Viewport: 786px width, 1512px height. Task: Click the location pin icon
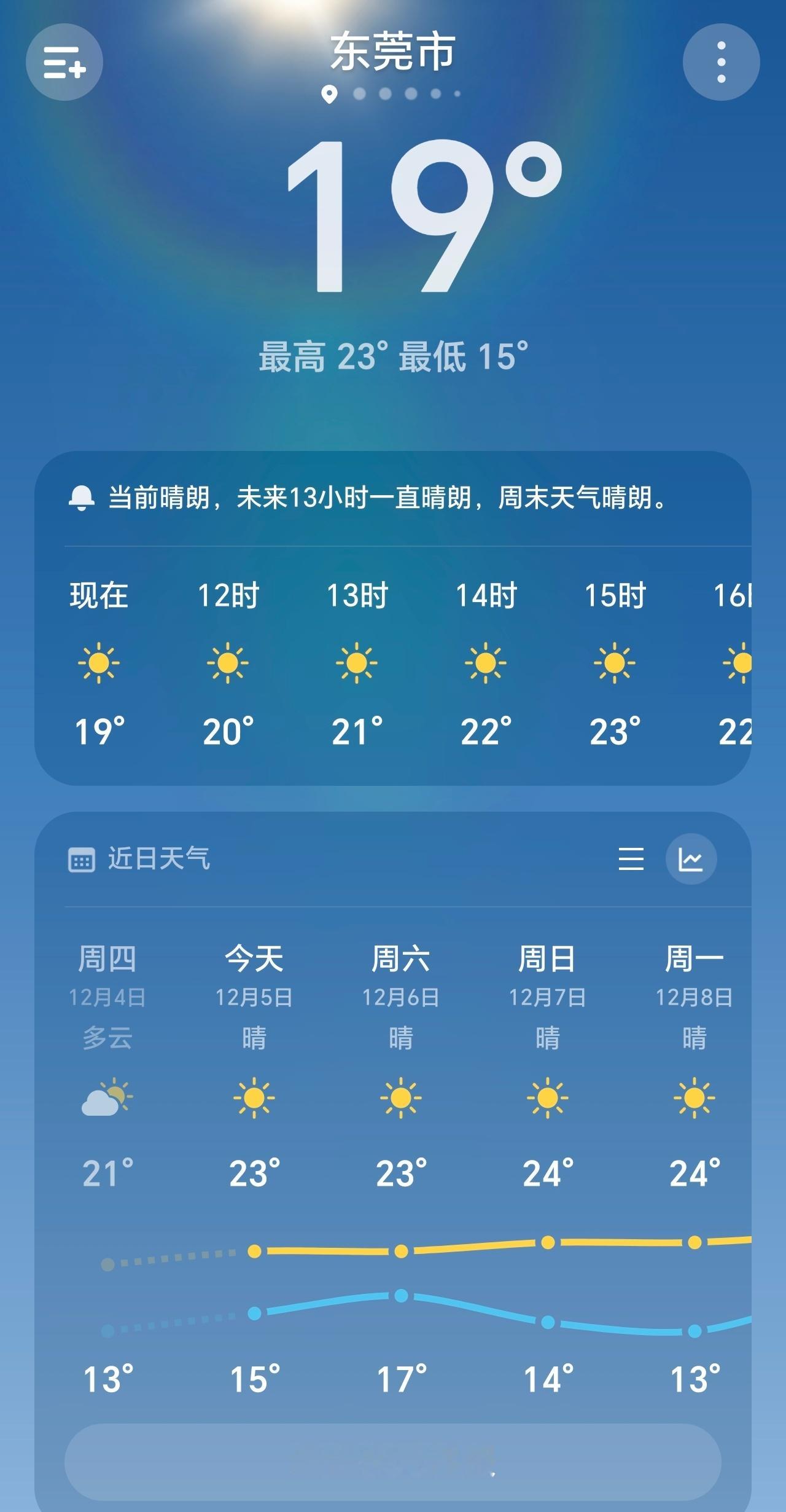point(329,93)
